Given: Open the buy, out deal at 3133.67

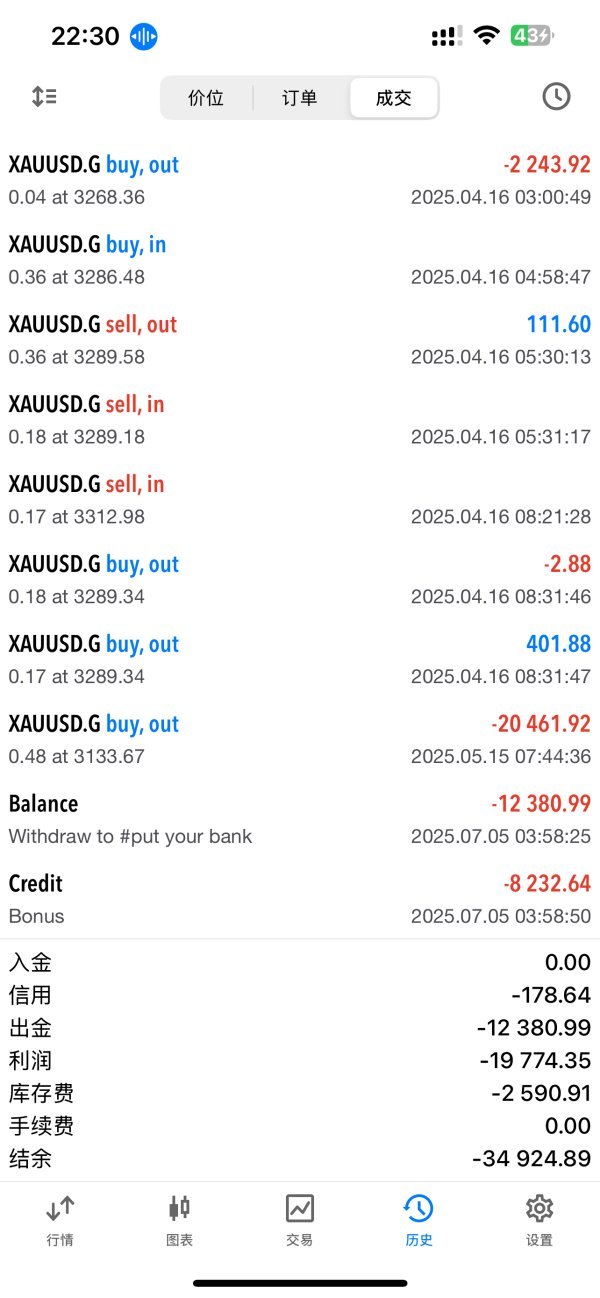Looking at the screenshot, I should pos(300,740).
